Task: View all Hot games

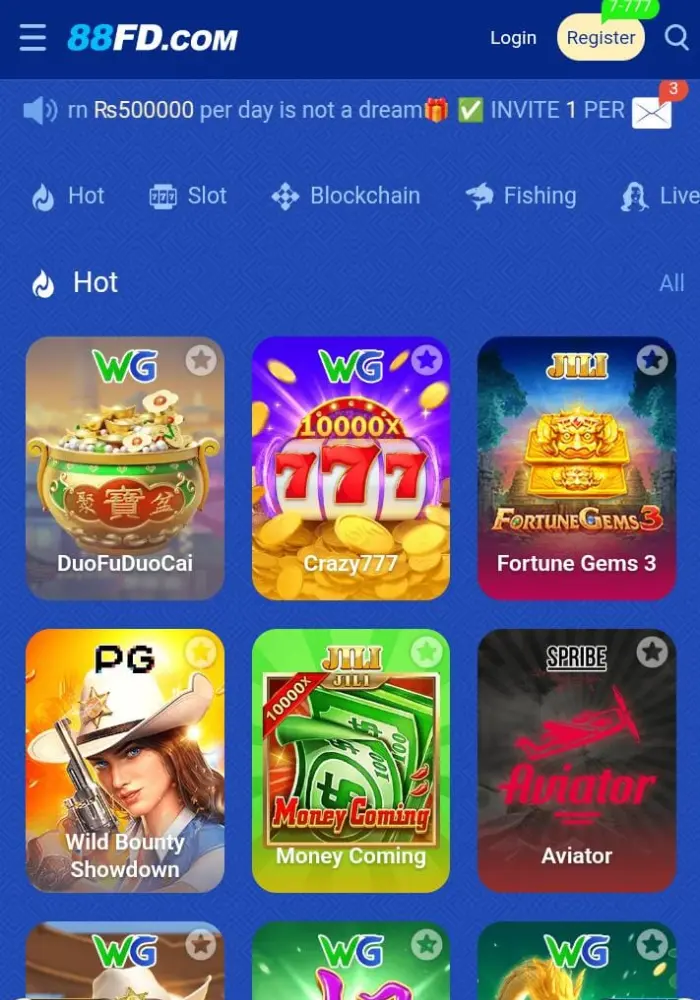Action: 671,283
